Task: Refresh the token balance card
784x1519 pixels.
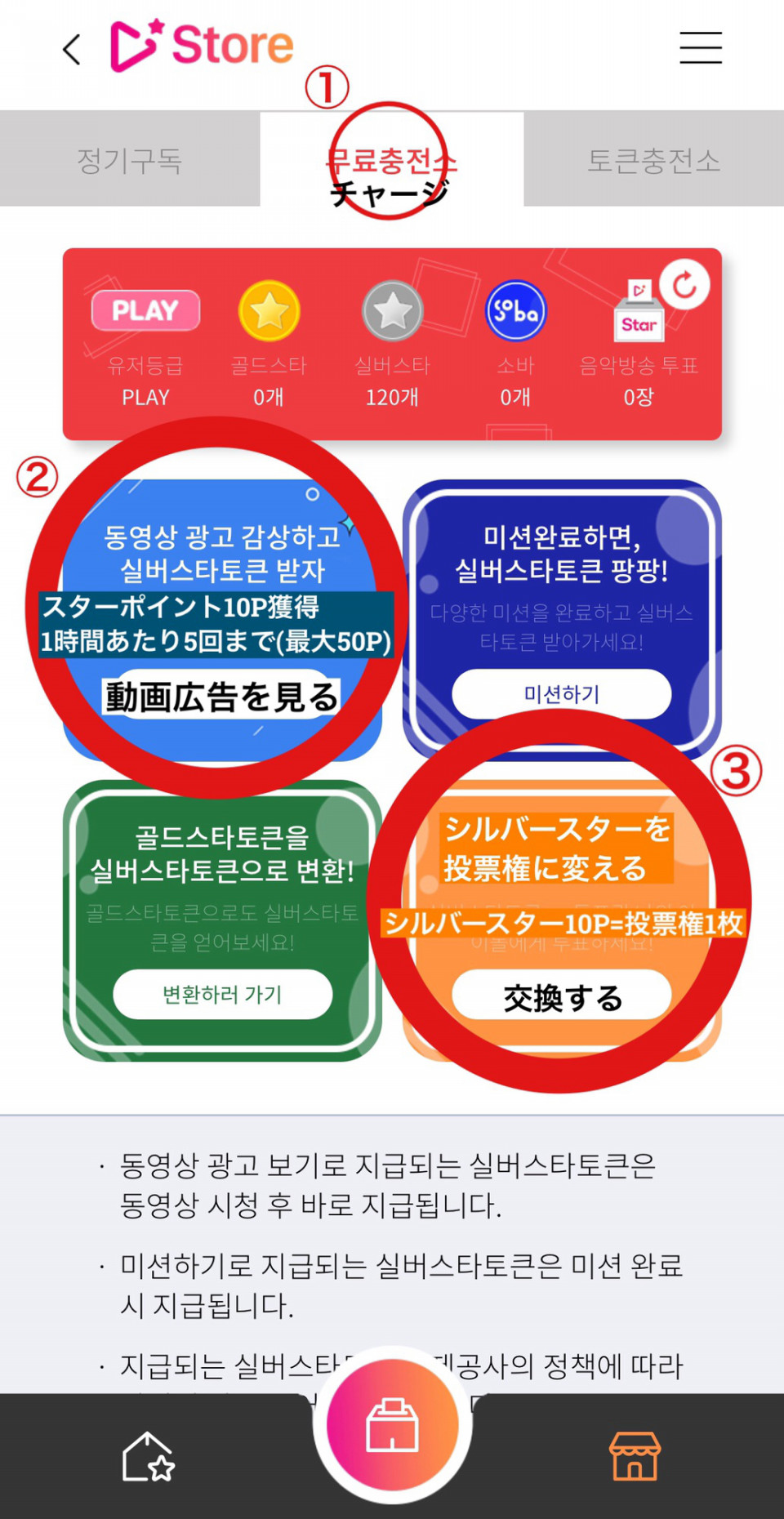Action: [x=684, y=285]
